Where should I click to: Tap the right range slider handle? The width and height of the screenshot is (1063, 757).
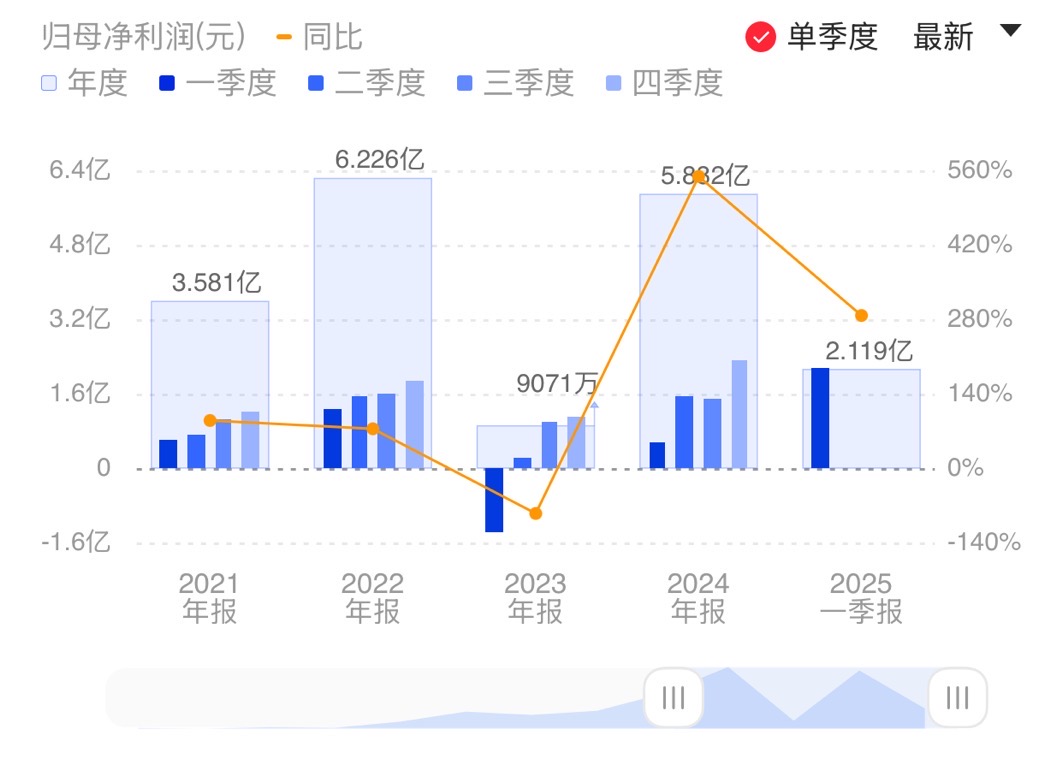pyautogui.click(x=957, y=697)
